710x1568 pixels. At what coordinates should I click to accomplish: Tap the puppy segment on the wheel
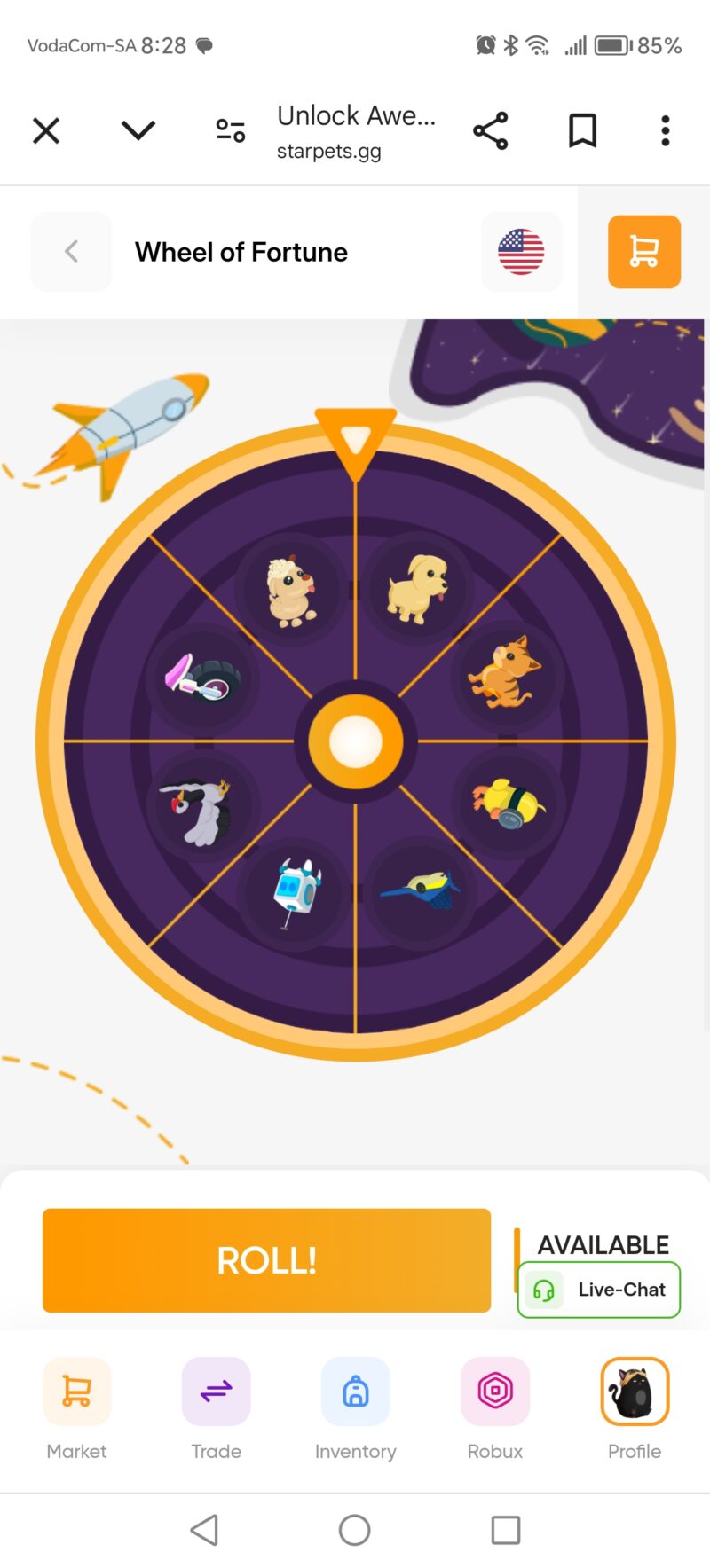point(415,585)
